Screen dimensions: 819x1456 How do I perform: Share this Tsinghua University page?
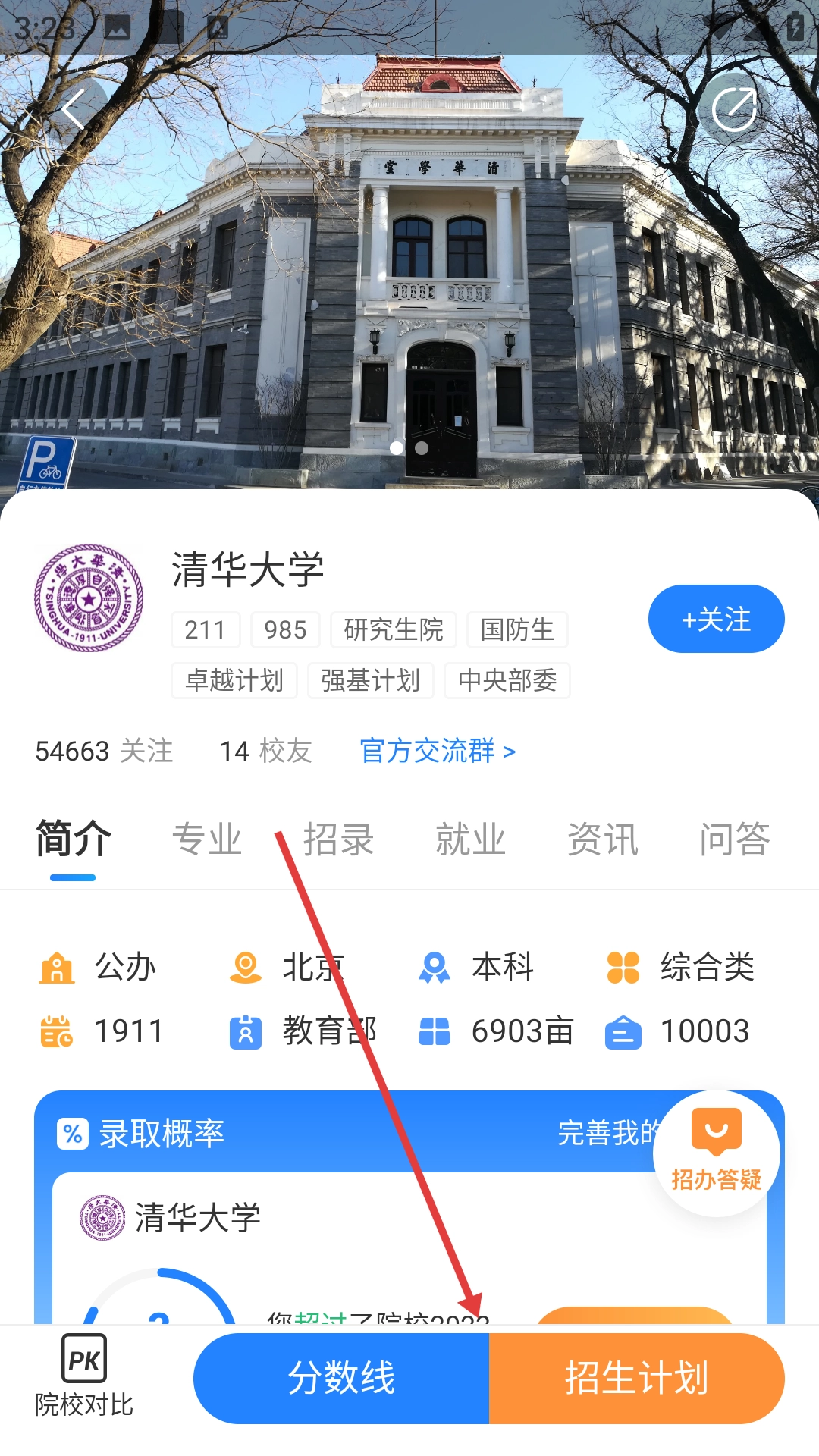click(x=734, y=110)
